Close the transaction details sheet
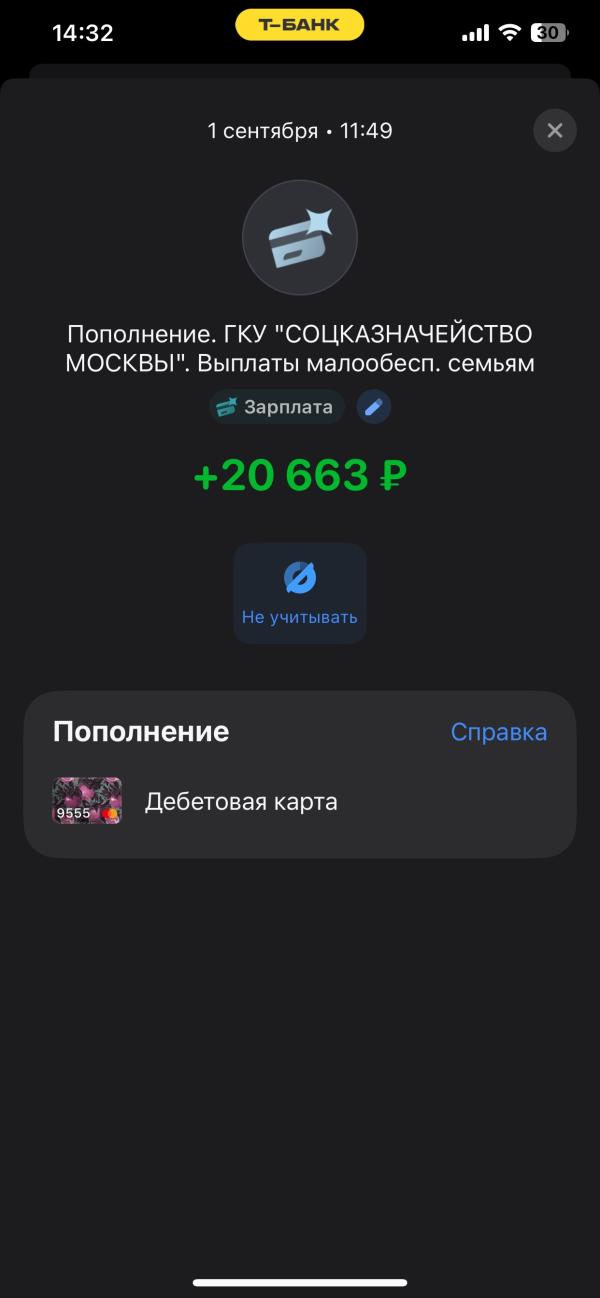 coord(555,131)
